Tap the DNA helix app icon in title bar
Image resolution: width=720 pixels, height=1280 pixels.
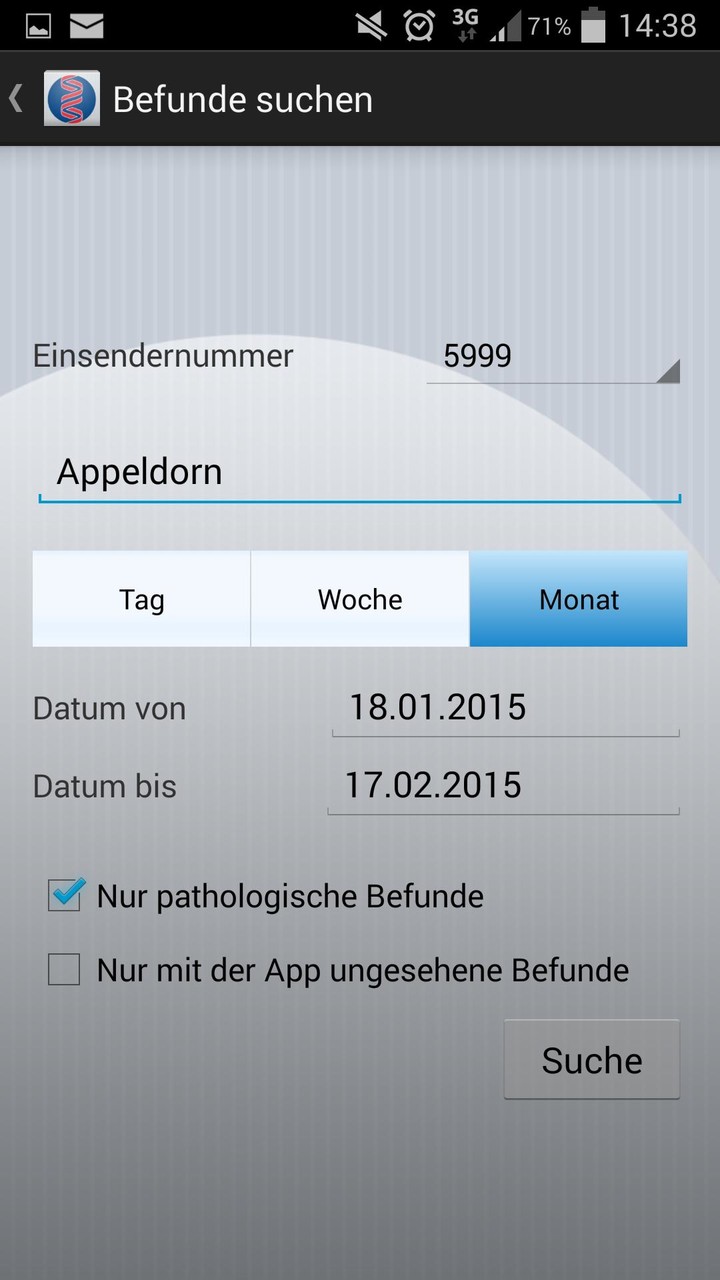(x=70, y=98)
